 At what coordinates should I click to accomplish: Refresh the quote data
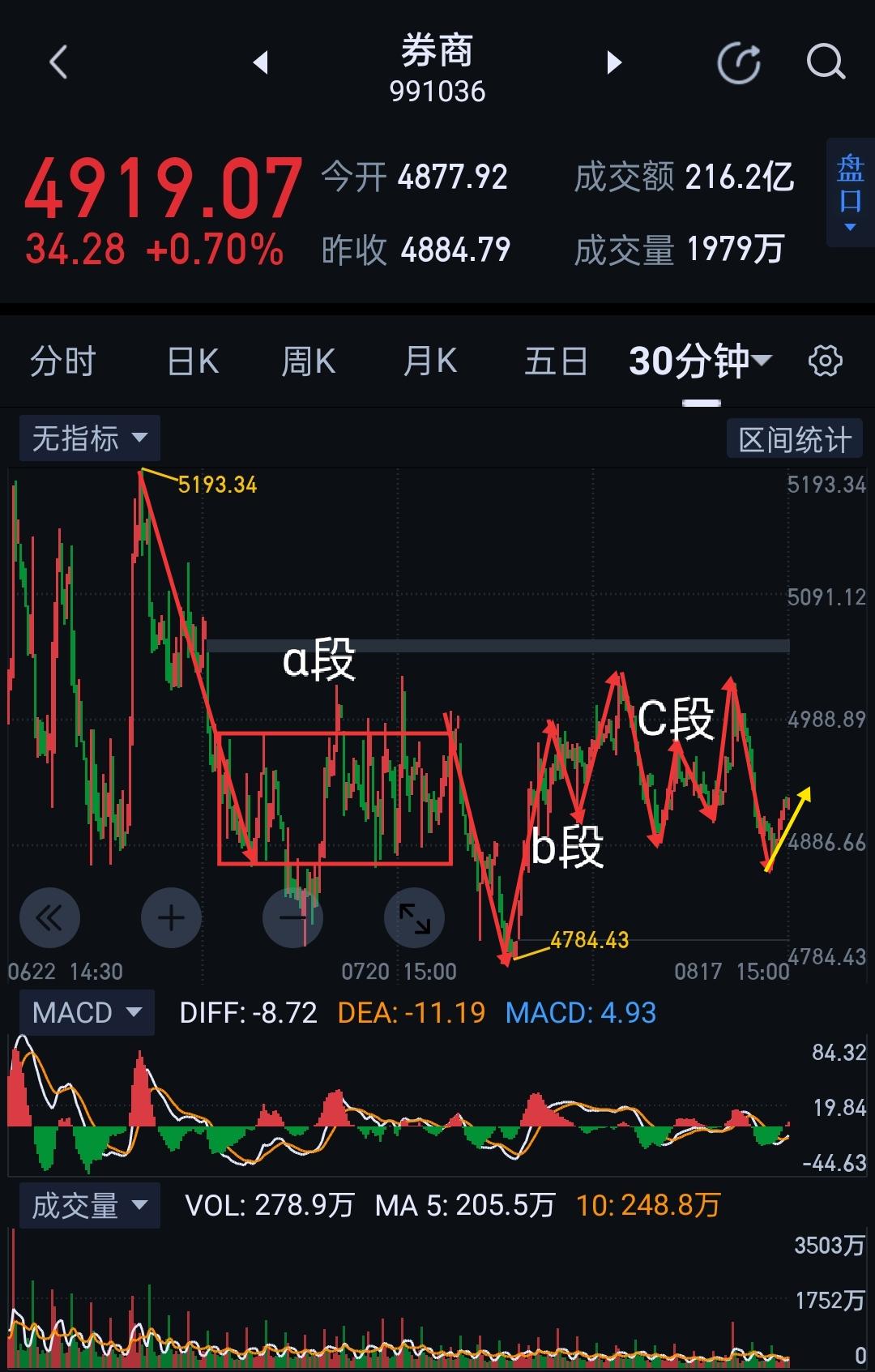pos(739,62)
